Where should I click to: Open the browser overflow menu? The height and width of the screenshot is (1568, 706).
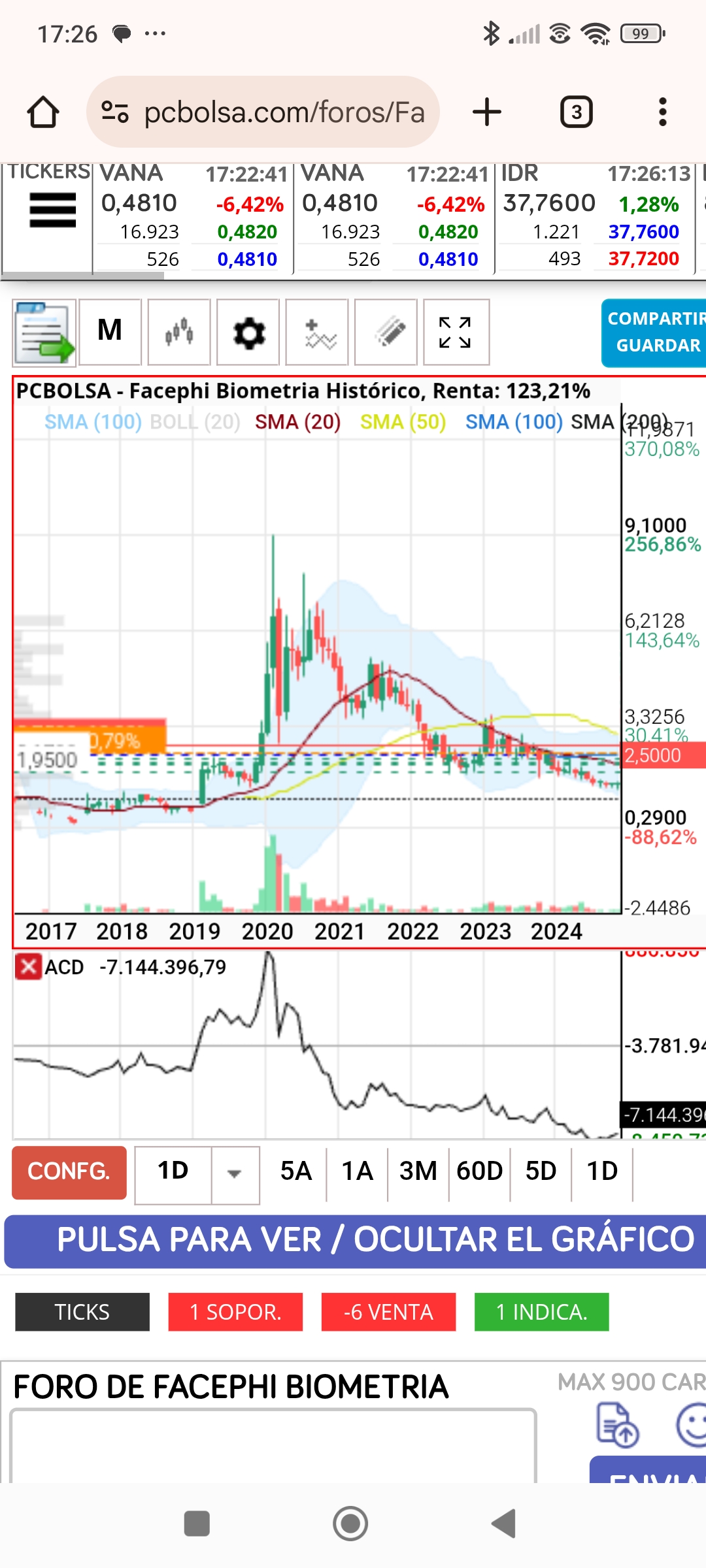click(663, 112)
